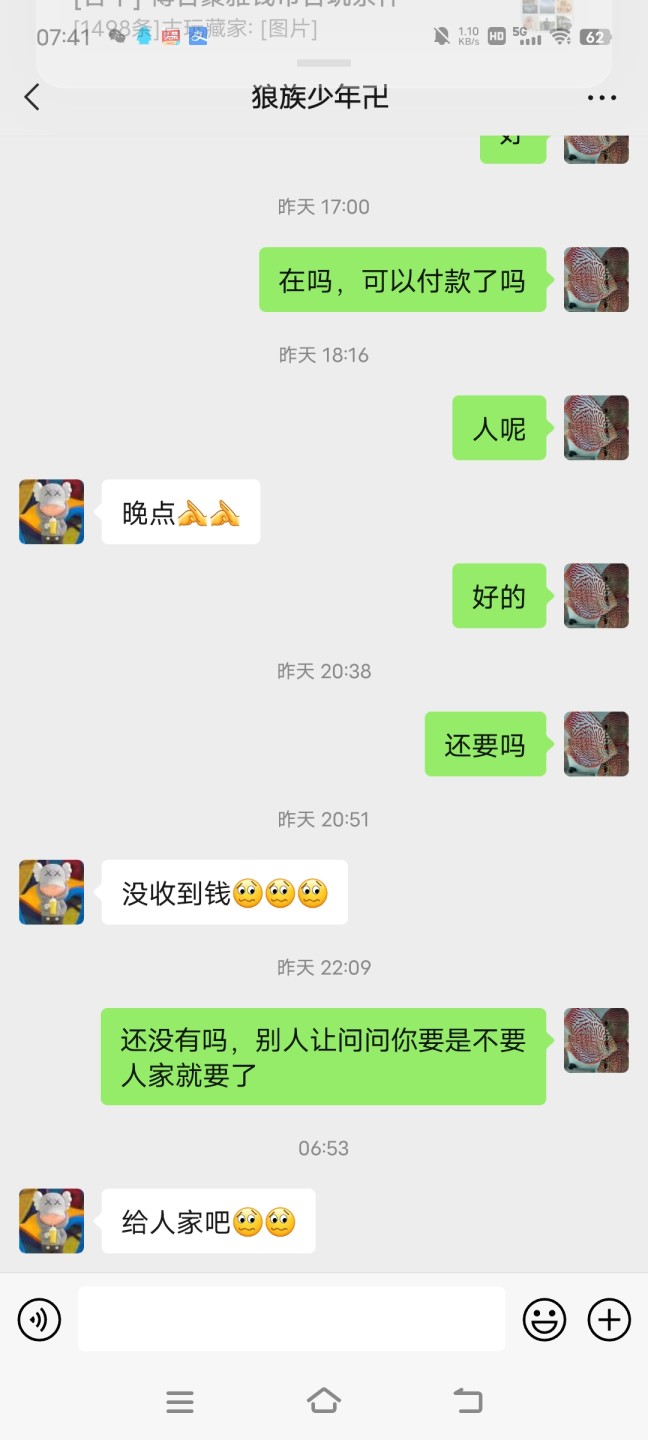The image size is (648, 1440).
Task: Go to the system home screen
Action: pyautogui.click(x=324, y=1401)
